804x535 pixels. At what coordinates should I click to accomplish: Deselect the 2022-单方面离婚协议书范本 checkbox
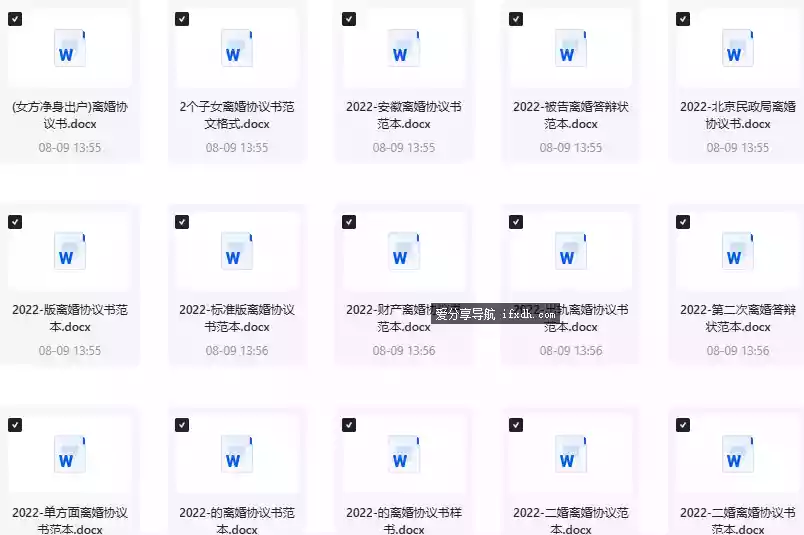click(x=15, y=425)
